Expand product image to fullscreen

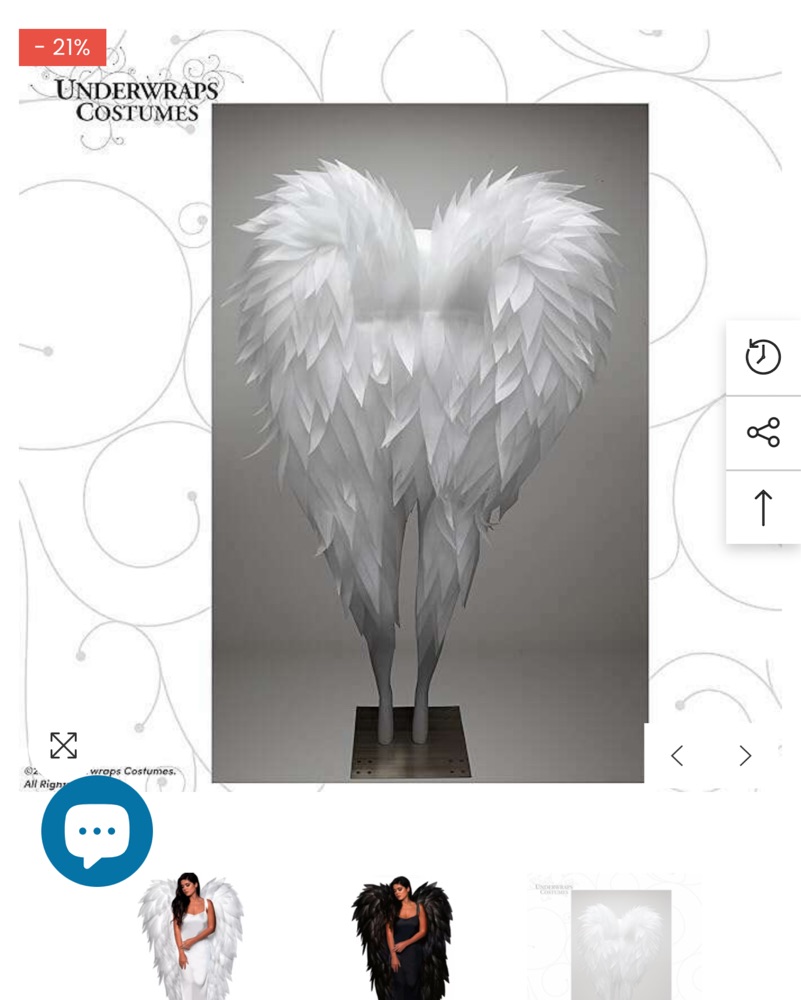coord(63,745)
